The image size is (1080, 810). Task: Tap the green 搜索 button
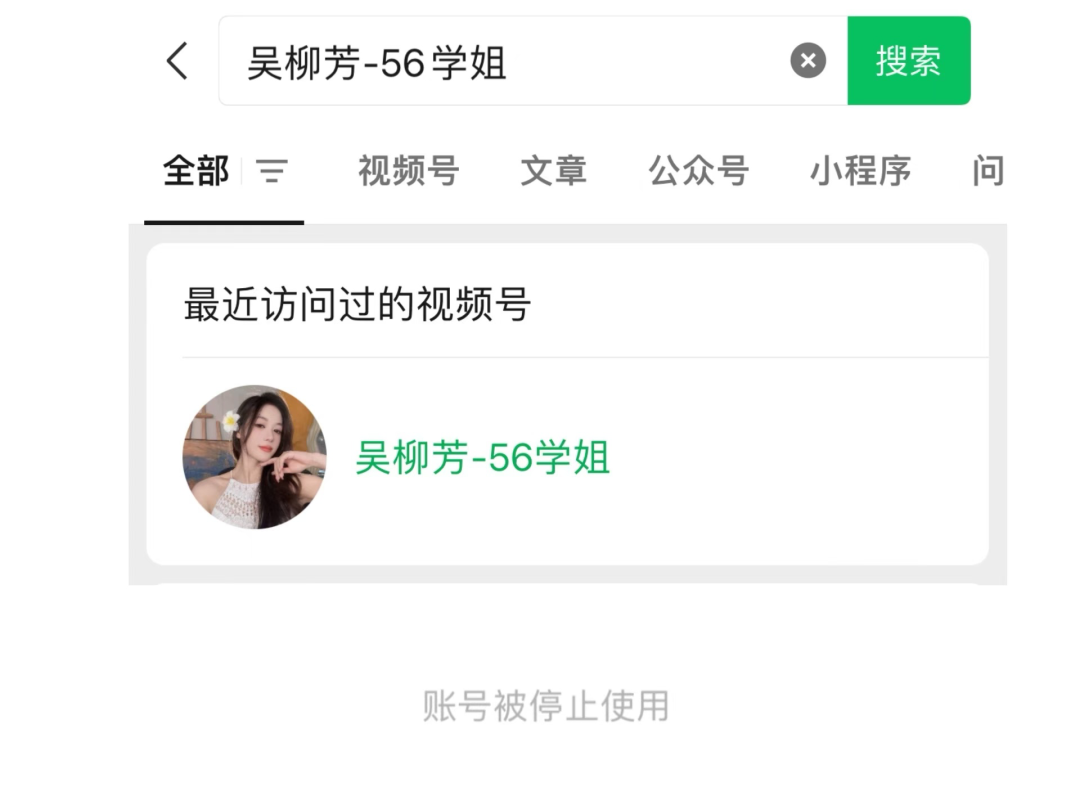pyautogui.click(x=908, y=61)
